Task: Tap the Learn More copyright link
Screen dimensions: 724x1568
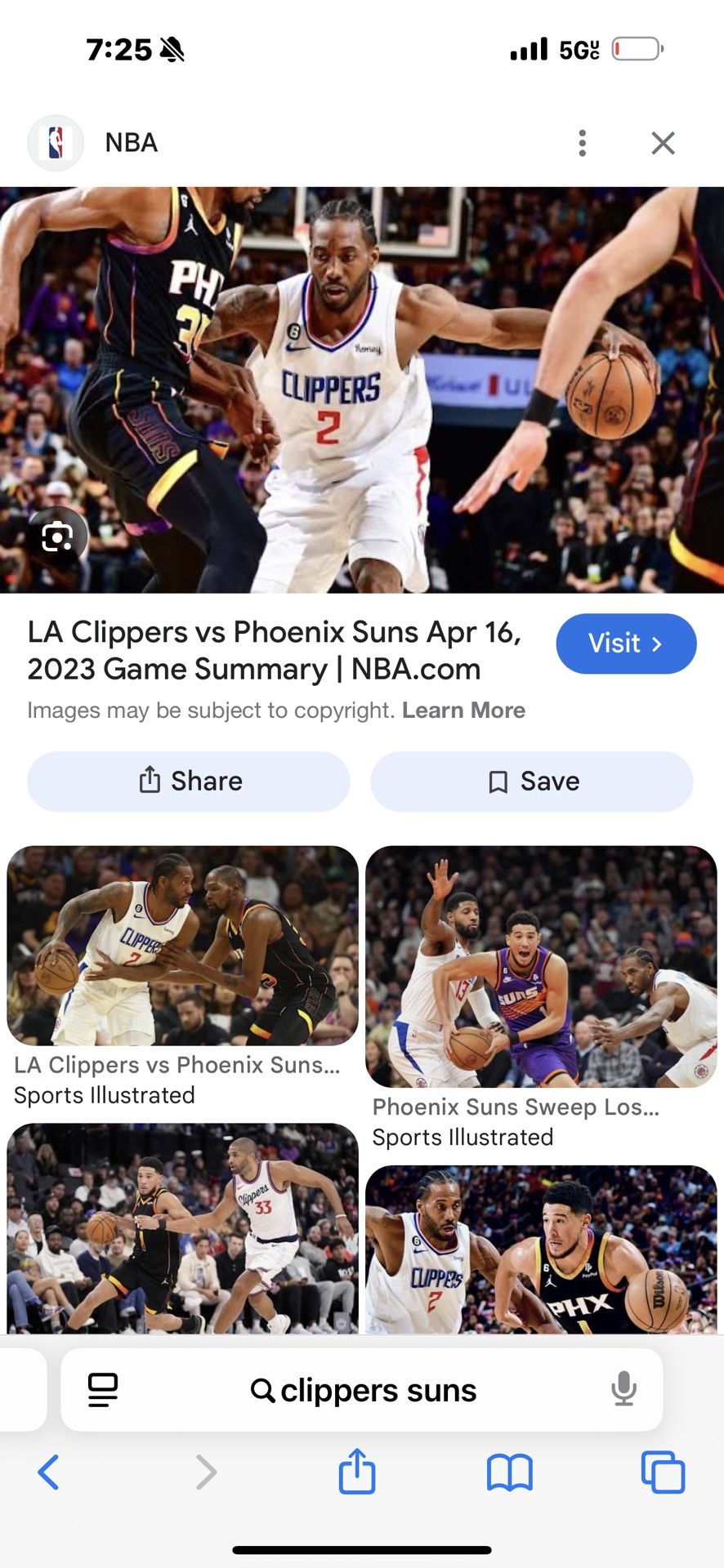Action: (463, 710)
